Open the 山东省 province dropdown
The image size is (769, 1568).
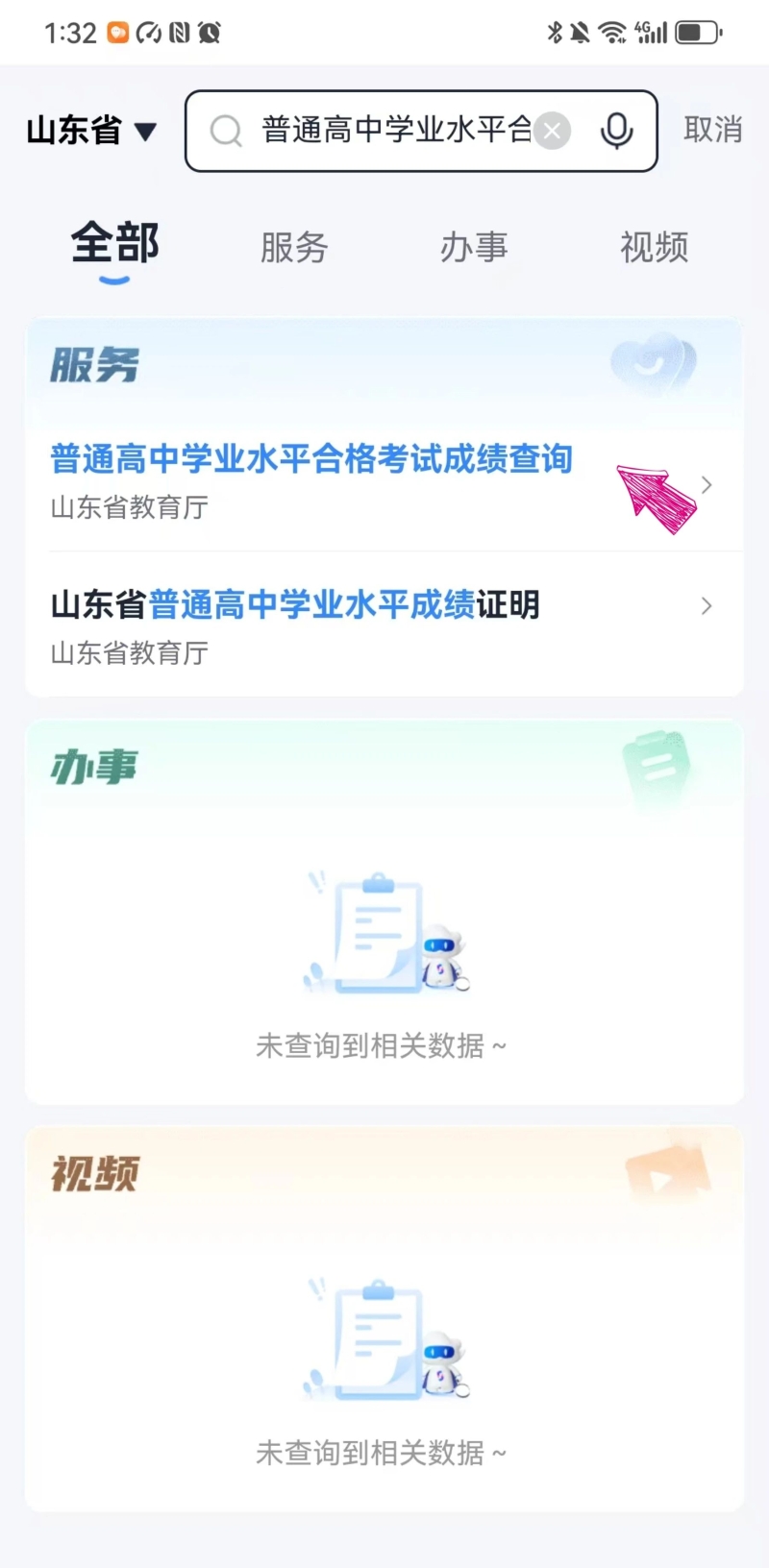91,130
